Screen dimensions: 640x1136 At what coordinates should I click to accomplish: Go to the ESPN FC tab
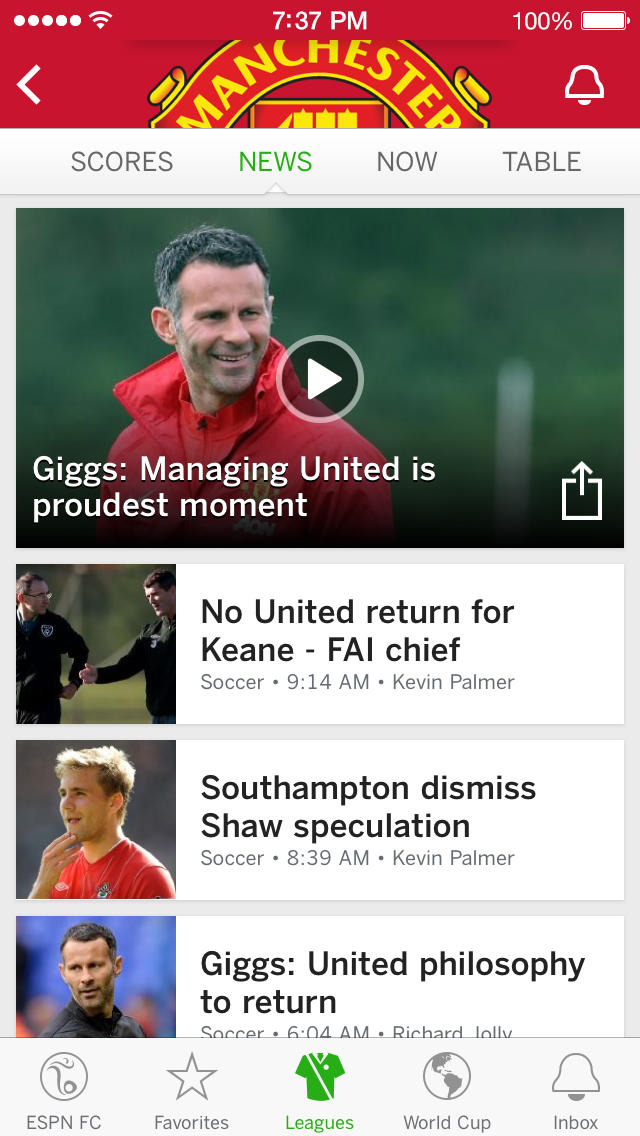(64, 1092)
